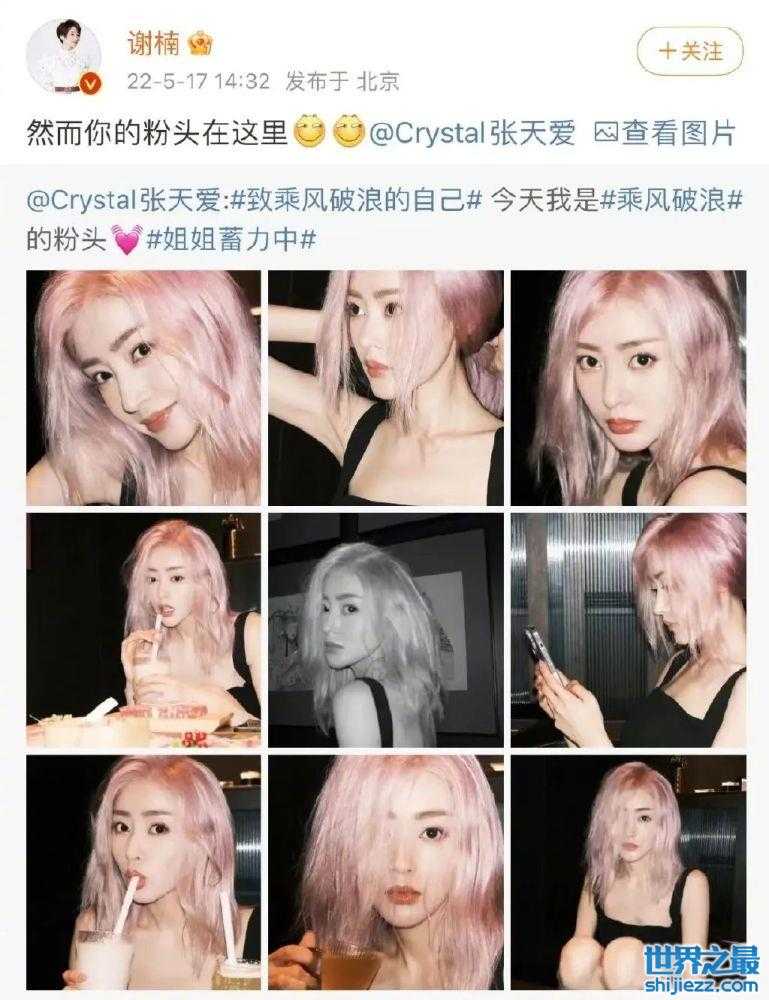Open the photo of her sipping at the food table
The image size is (769, 1000).
143,632
